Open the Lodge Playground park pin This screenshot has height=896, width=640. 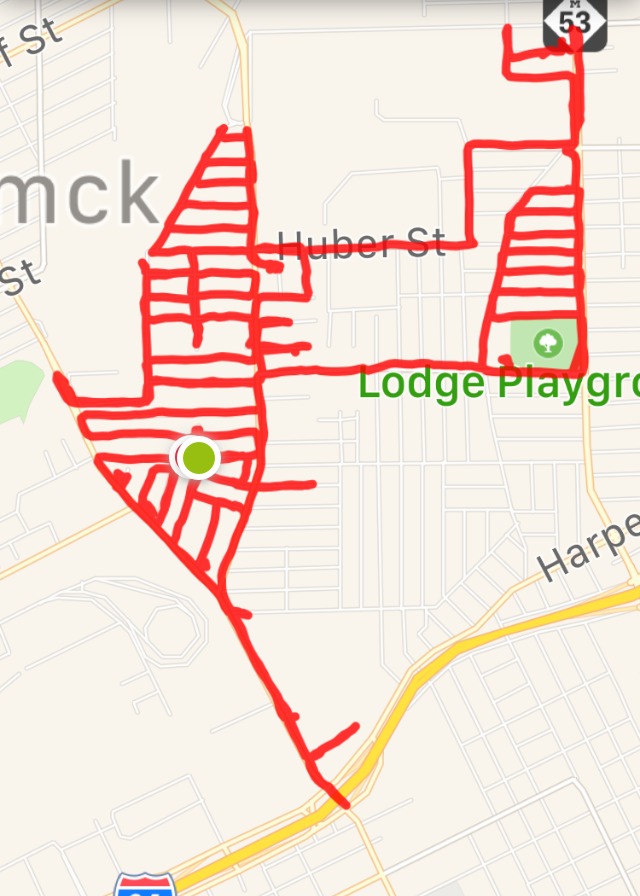pyautogui.click(x=547, y=344)
